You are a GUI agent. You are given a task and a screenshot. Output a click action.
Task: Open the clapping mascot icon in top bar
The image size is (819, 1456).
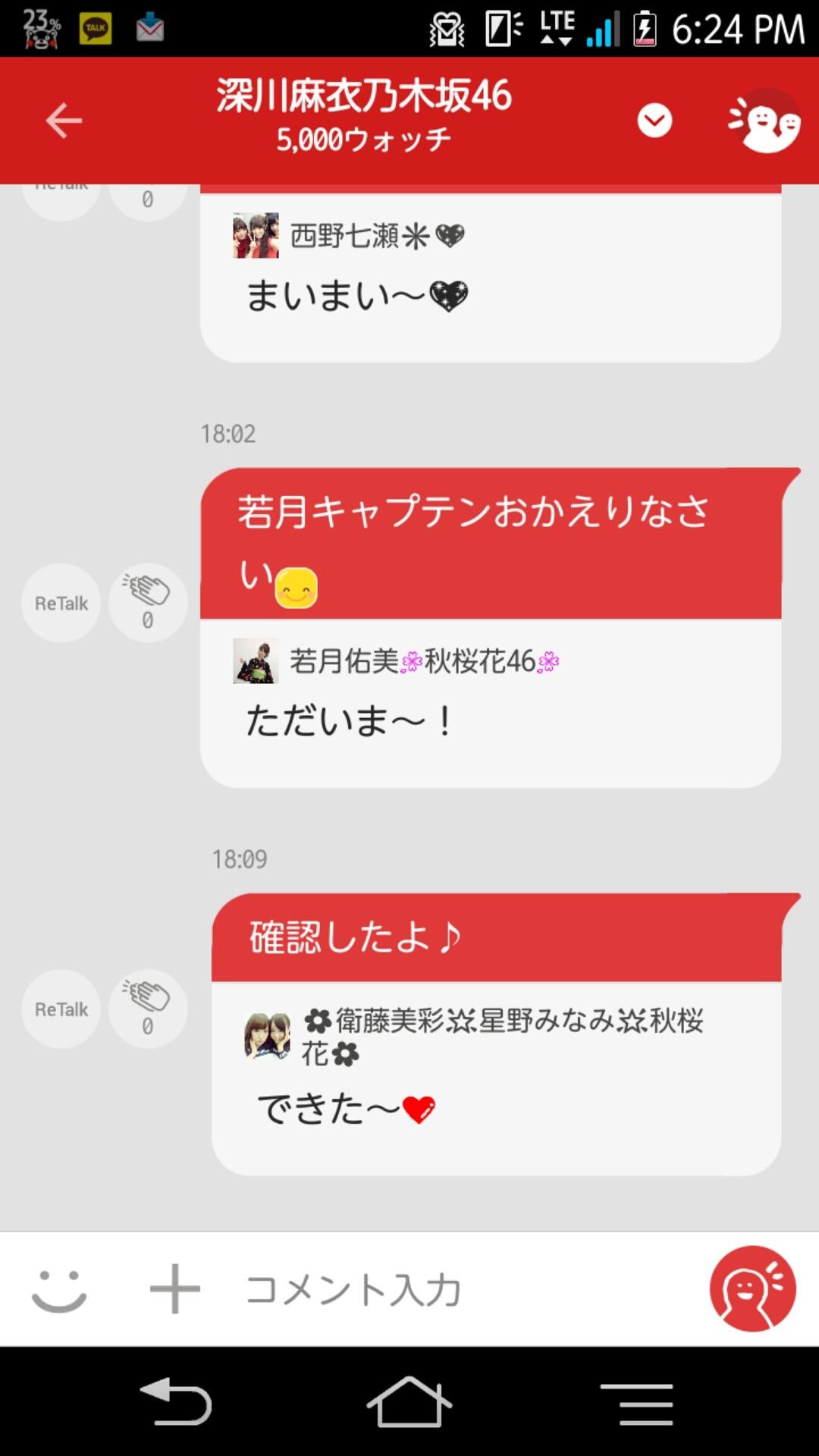pyautogui.click(x=766, y=121)
